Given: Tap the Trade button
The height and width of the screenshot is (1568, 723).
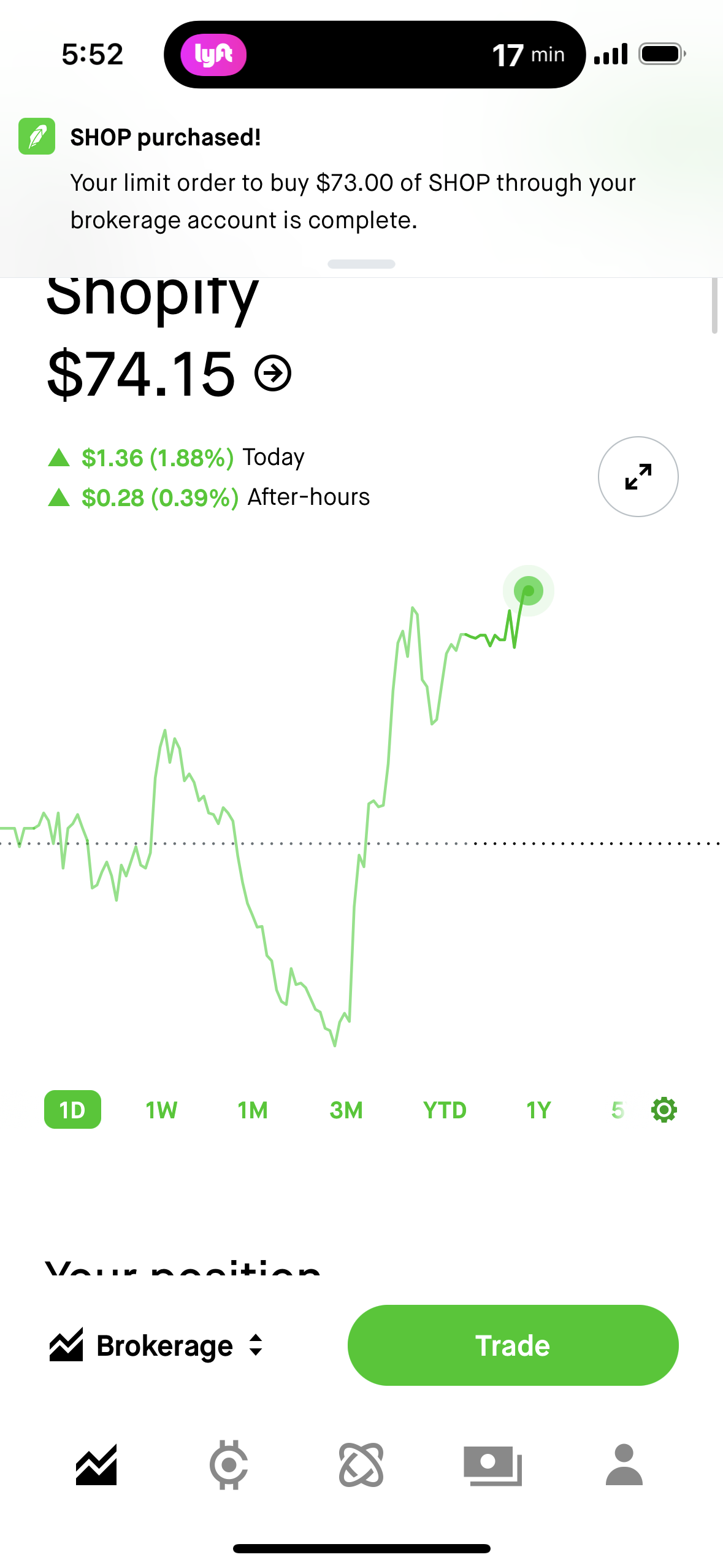Looking at the screenshot, I should click(514, 1345).
